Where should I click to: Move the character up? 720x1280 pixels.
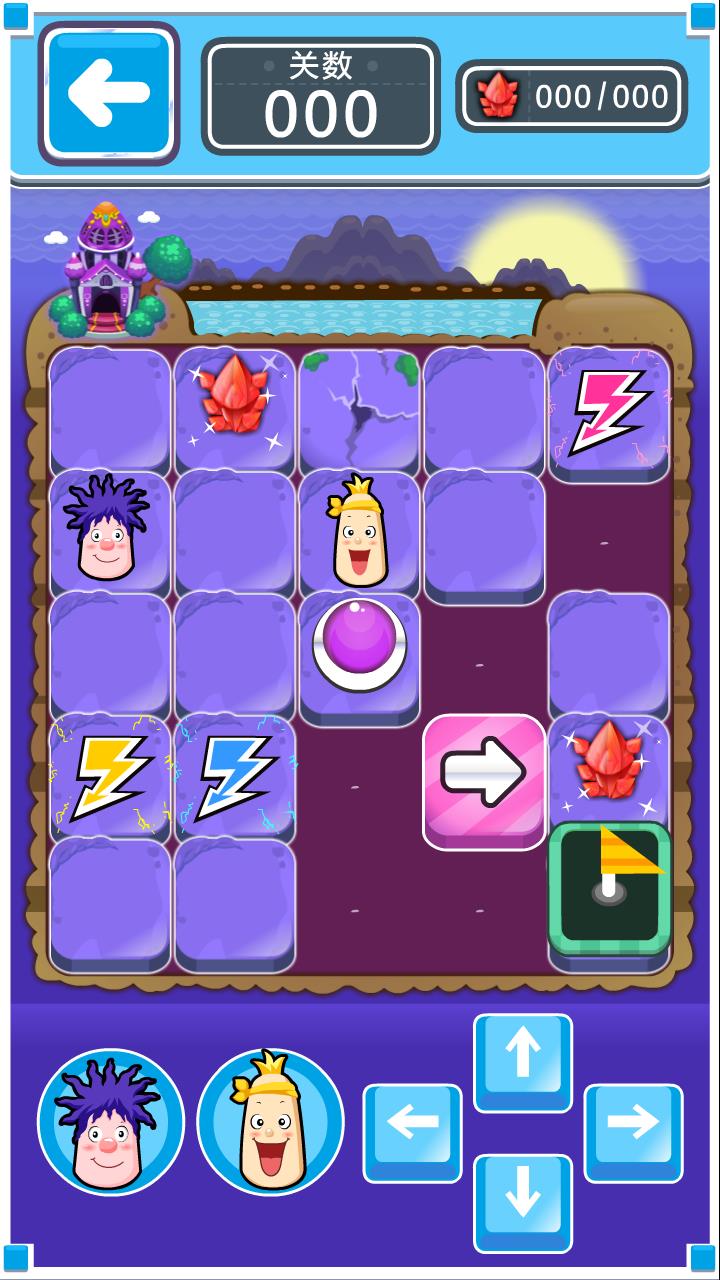coord(522,1060)
